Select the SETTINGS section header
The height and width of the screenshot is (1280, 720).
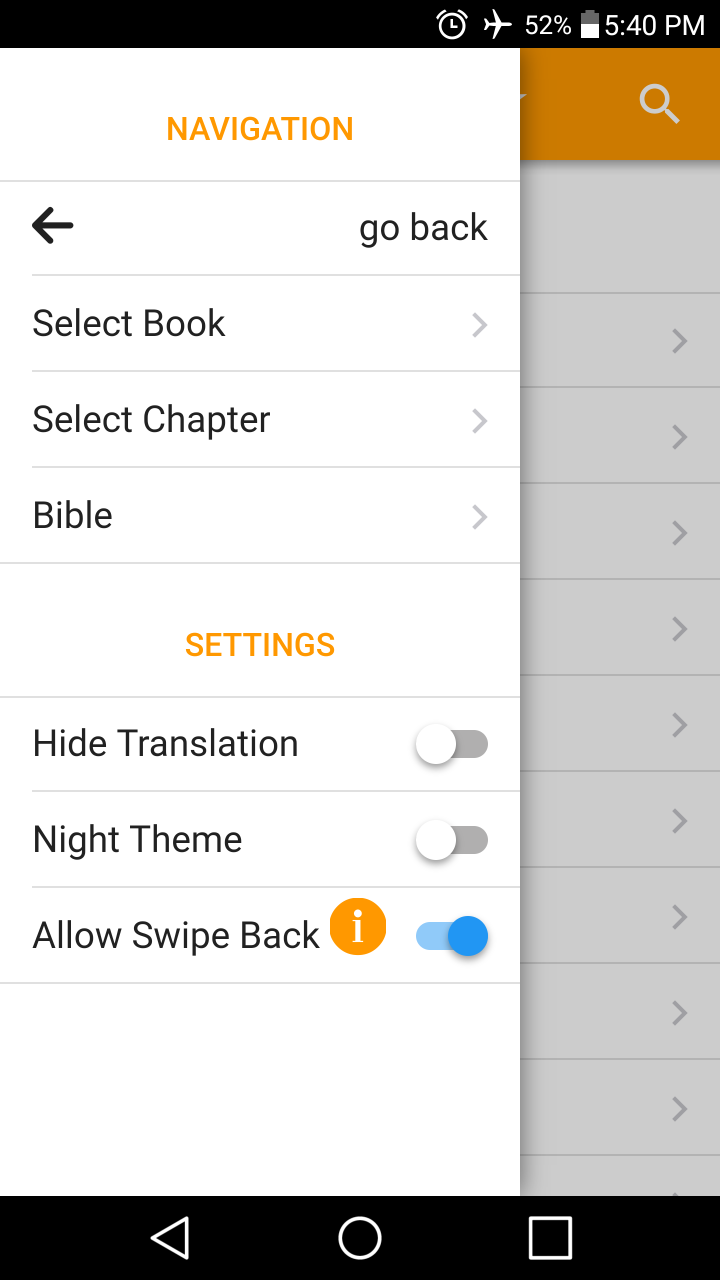tap(259, 645)
